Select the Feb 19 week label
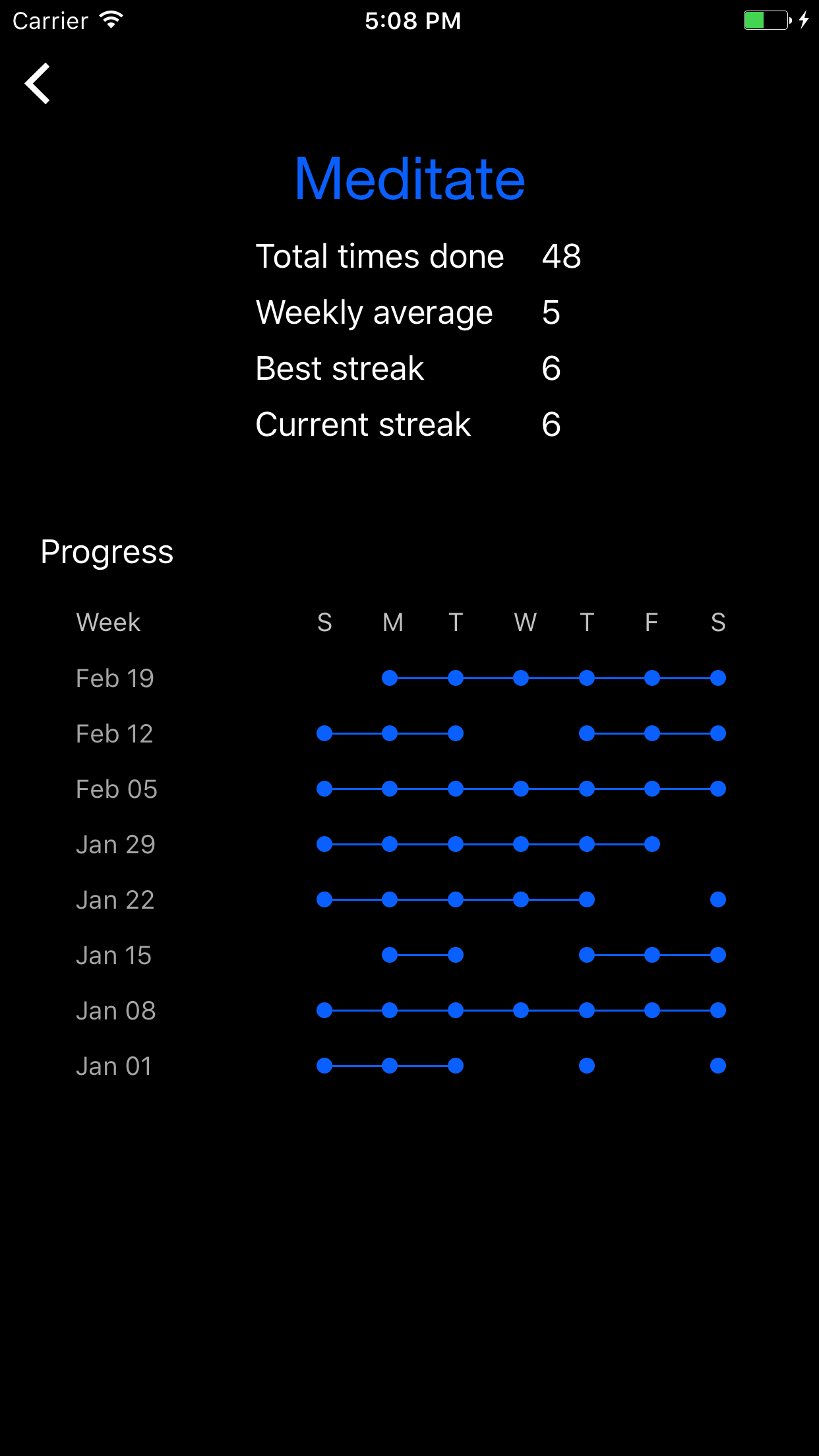 [x=115, y=678]
